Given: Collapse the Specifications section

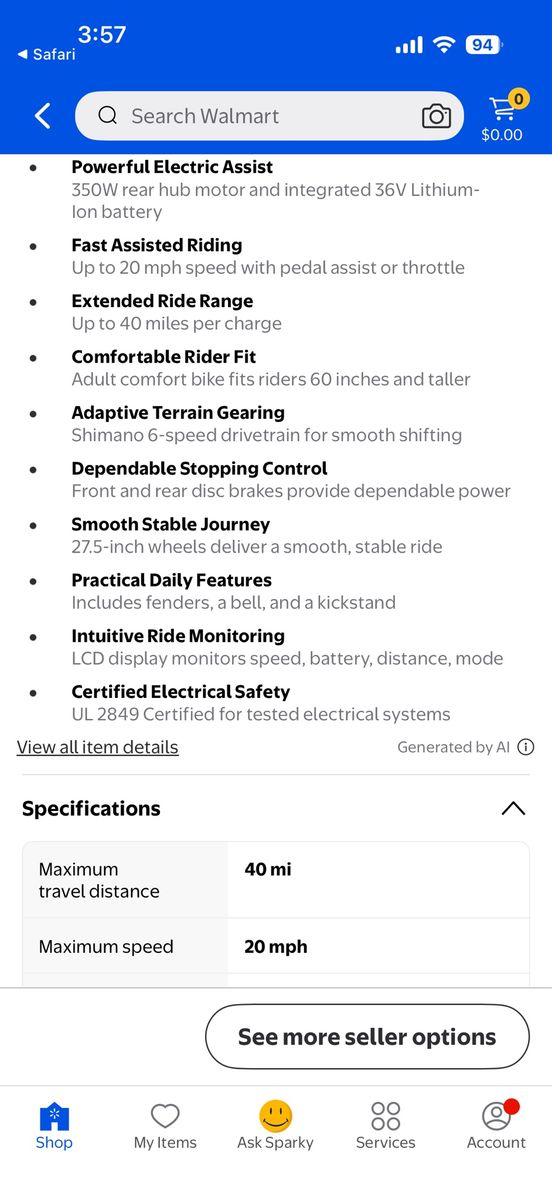Looking at the screenshot, I should coord(513,808).
